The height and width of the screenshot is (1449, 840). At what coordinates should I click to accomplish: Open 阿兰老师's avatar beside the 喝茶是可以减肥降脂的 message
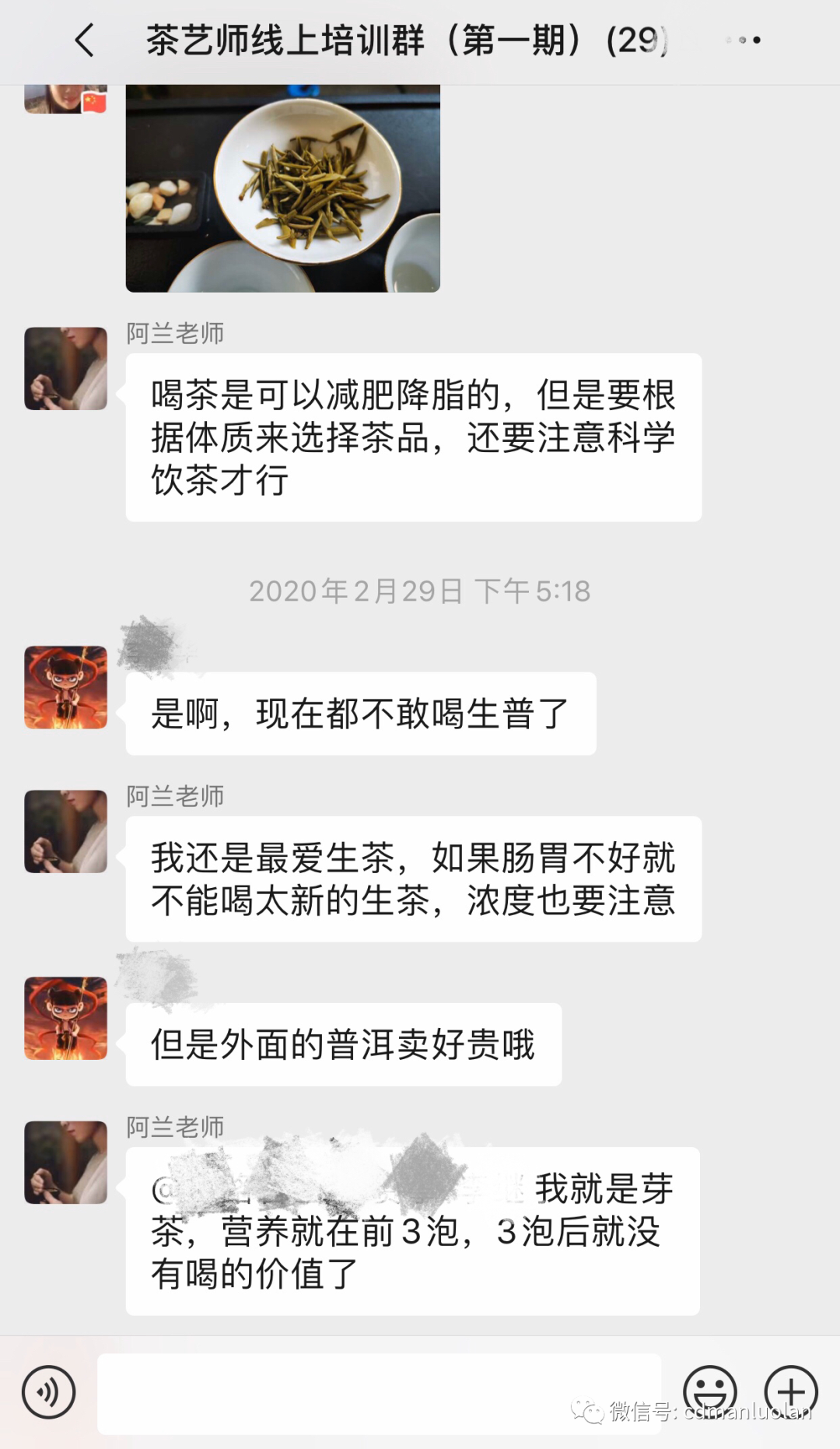click(x=66, y=369)
